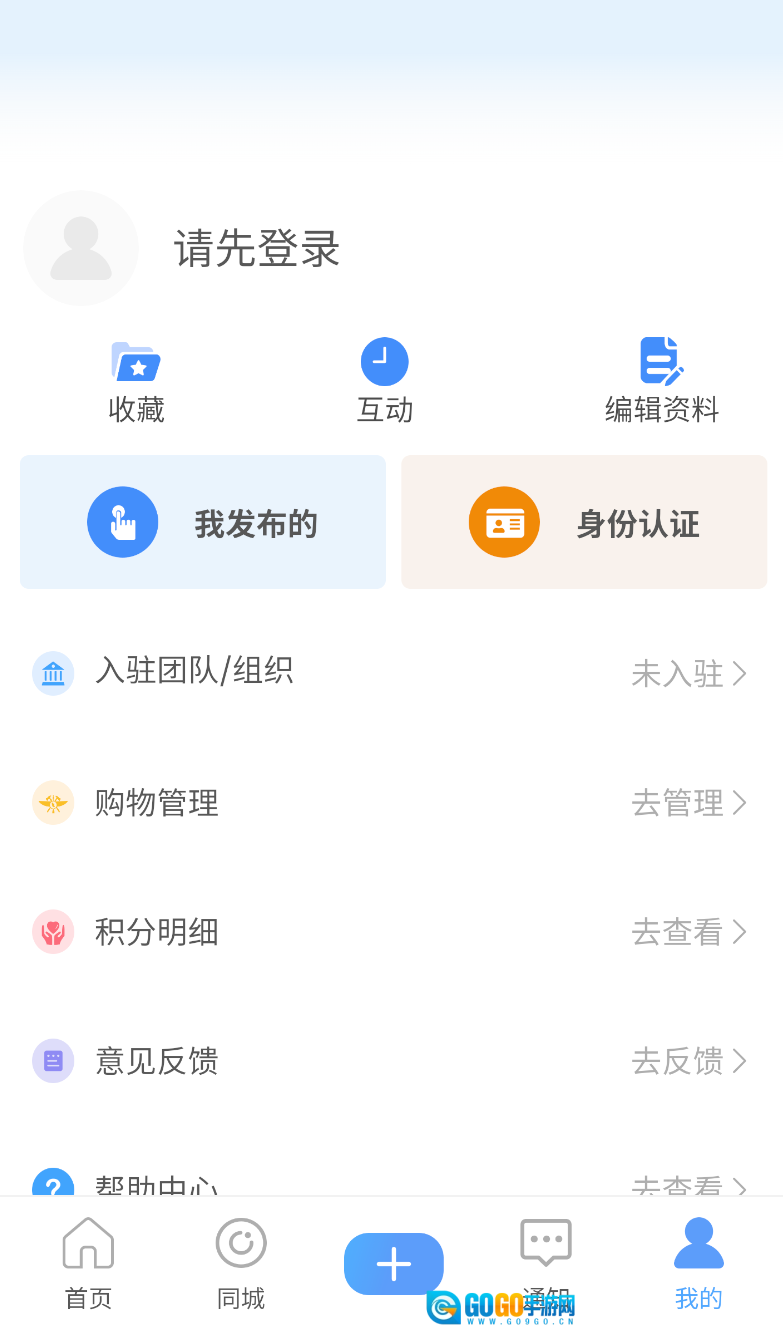View the 积分明细 row

pos(390,931)
